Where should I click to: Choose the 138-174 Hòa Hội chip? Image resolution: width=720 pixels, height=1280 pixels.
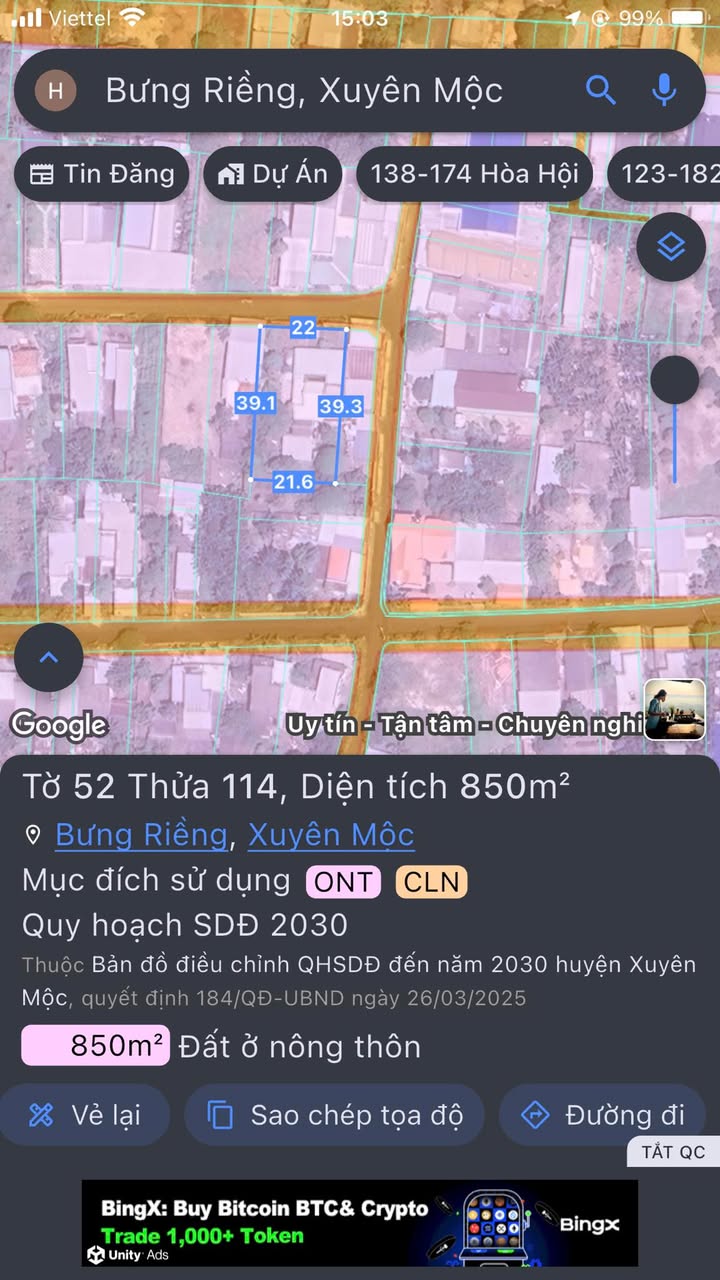[474, 174]
